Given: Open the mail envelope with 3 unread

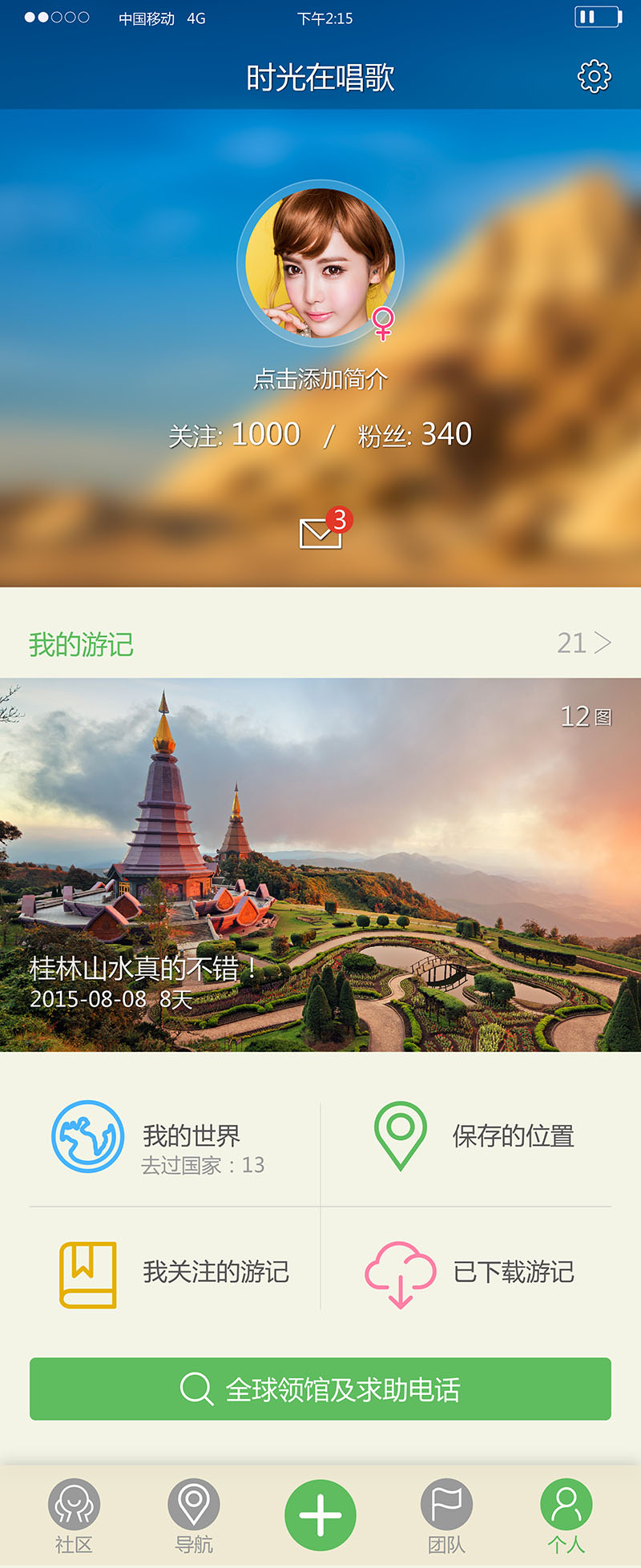Looking at the screenshot, I should [x=320, y=533].
